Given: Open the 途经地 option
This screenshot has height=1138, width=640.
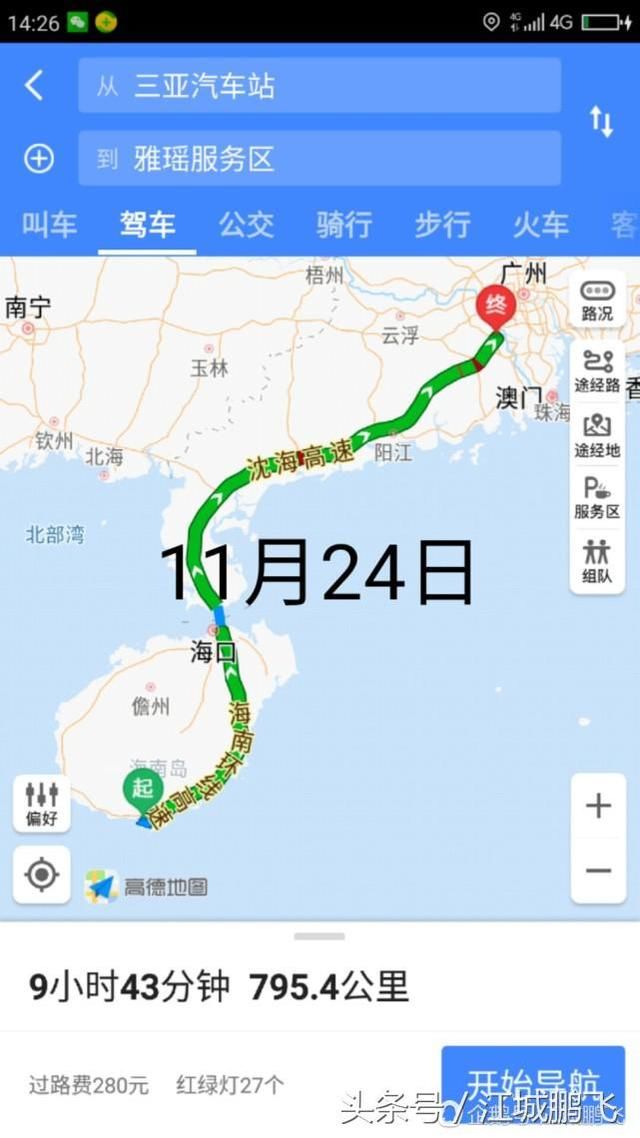Looking at the screenshot, I should [x=597, y=436].
